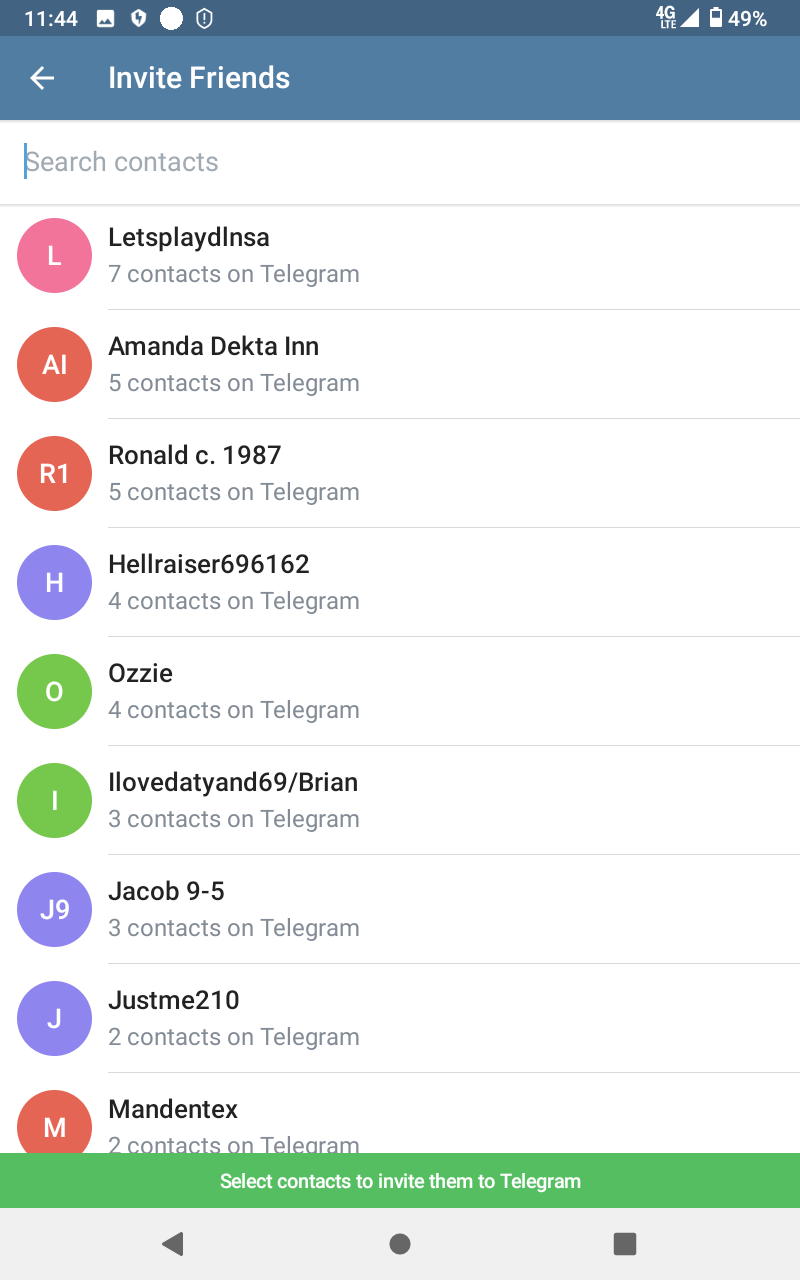Select contact Justme210
Viewport: 800px width, 1280px height.
click(x=400, y=1018)
